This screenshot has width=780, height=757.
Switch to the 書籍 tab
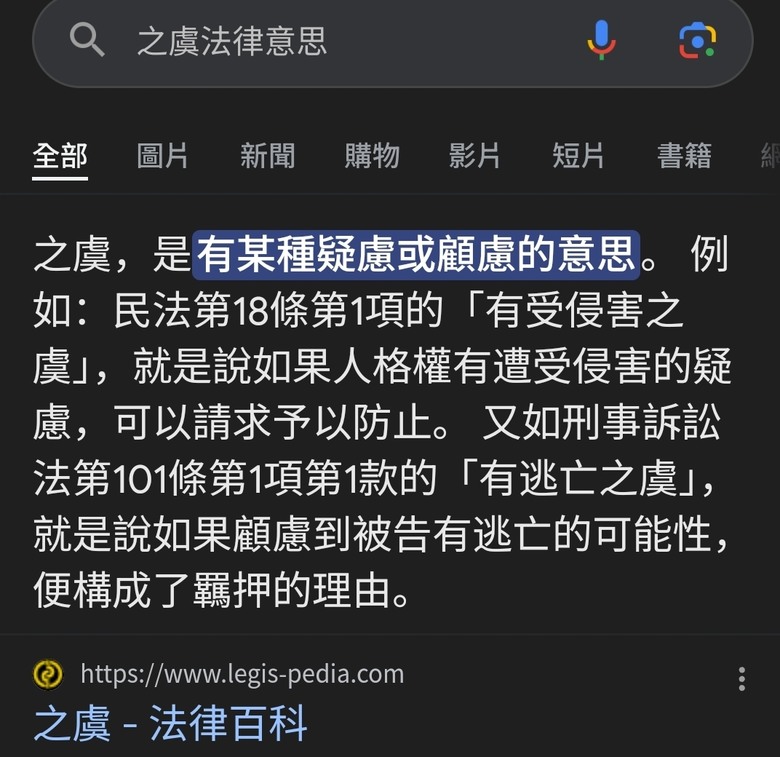click(x=684, y=156)
